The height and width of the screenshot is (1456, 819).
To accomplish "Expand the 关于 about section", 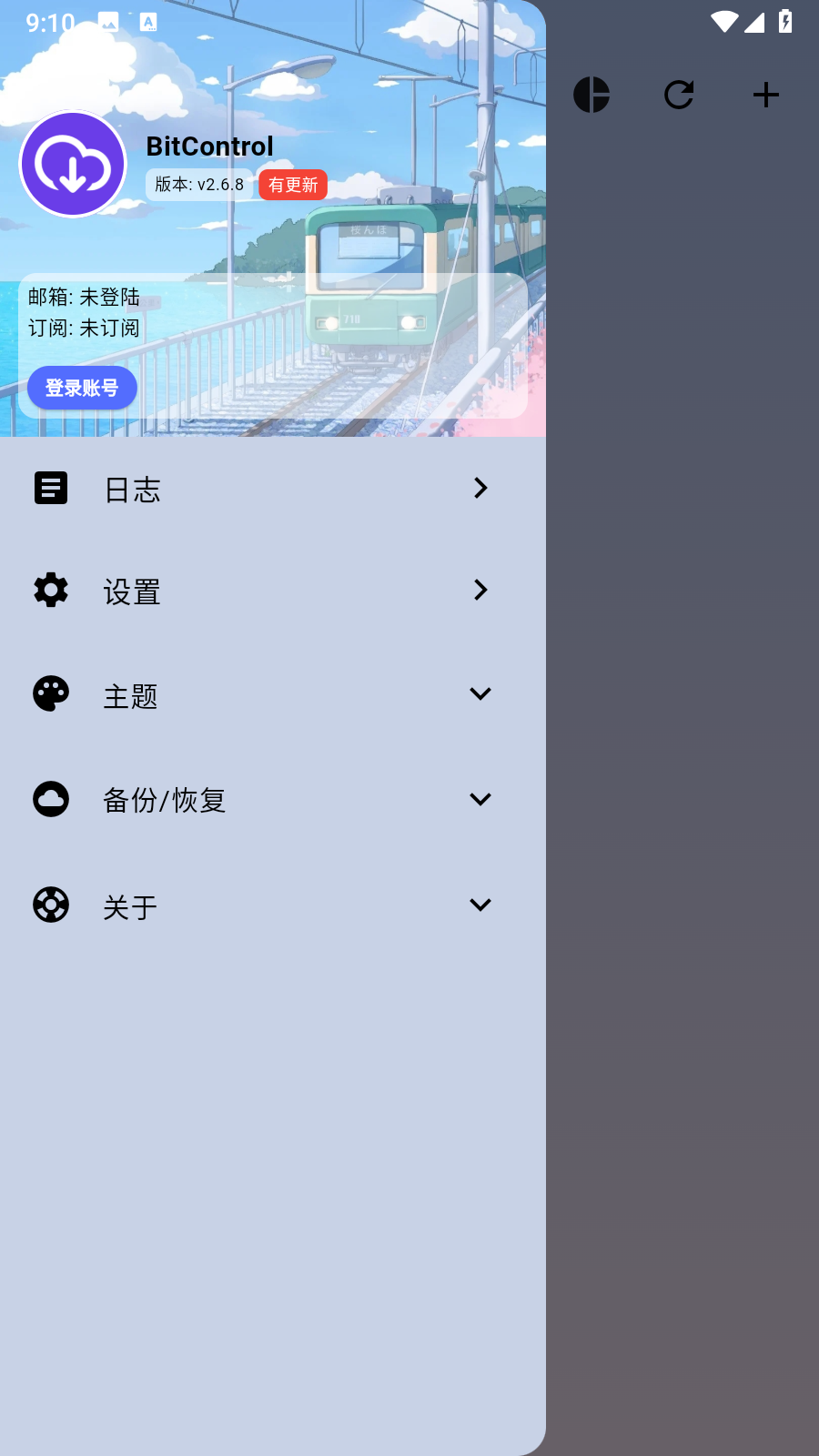I will pyautogui.click(x=264, y=905).
